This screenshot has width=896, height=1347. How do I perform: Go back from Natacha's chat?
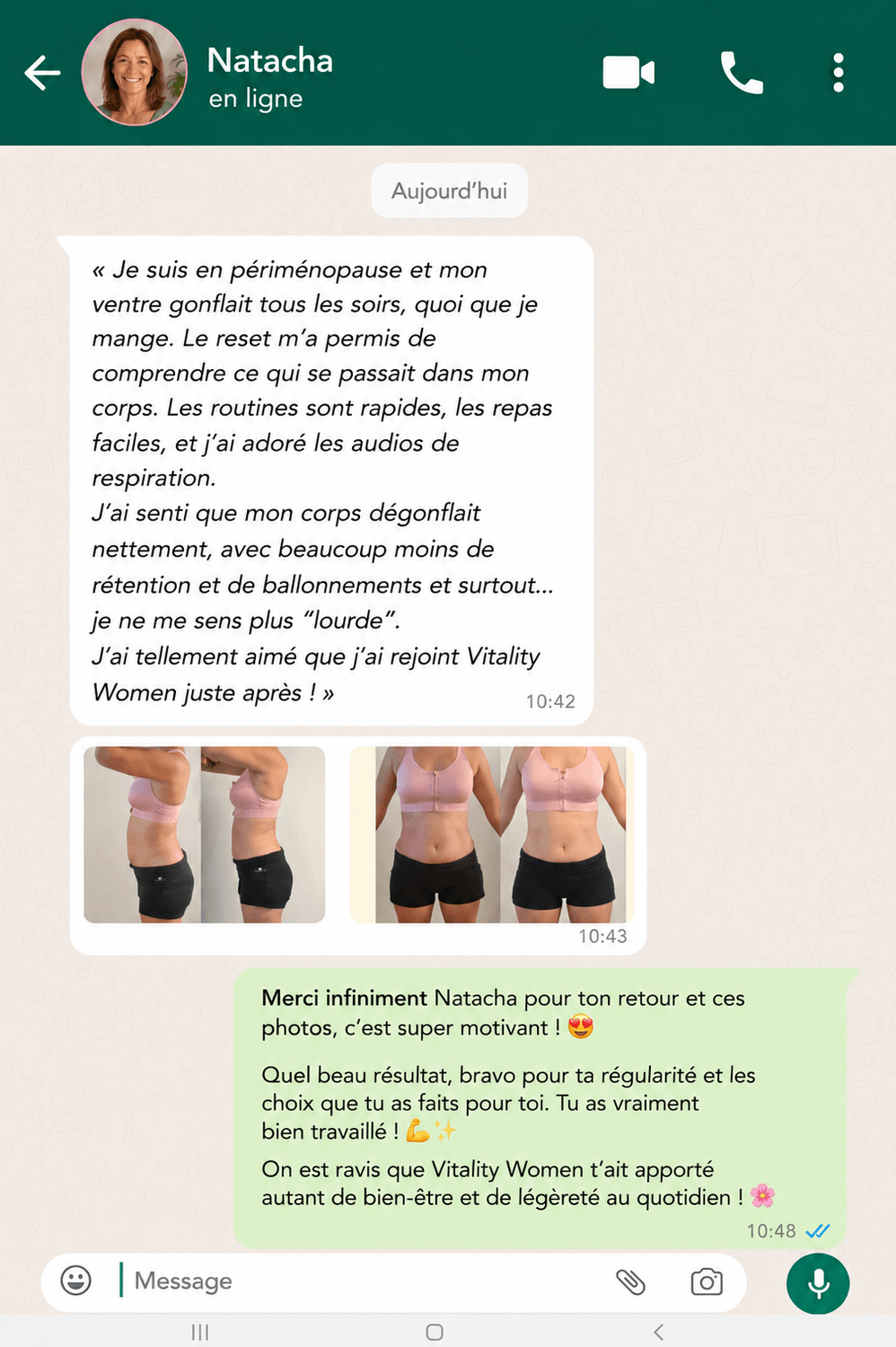[42, 73]
